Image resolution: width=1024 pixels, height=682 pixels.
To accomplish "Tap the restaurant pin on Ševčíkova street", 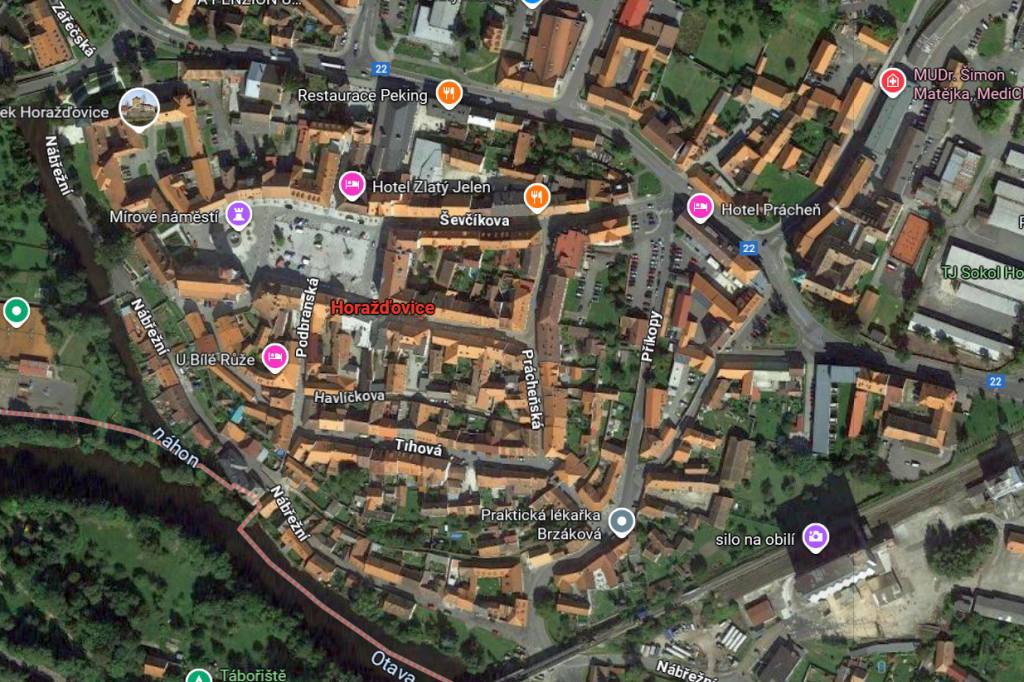I will (537, 196).
